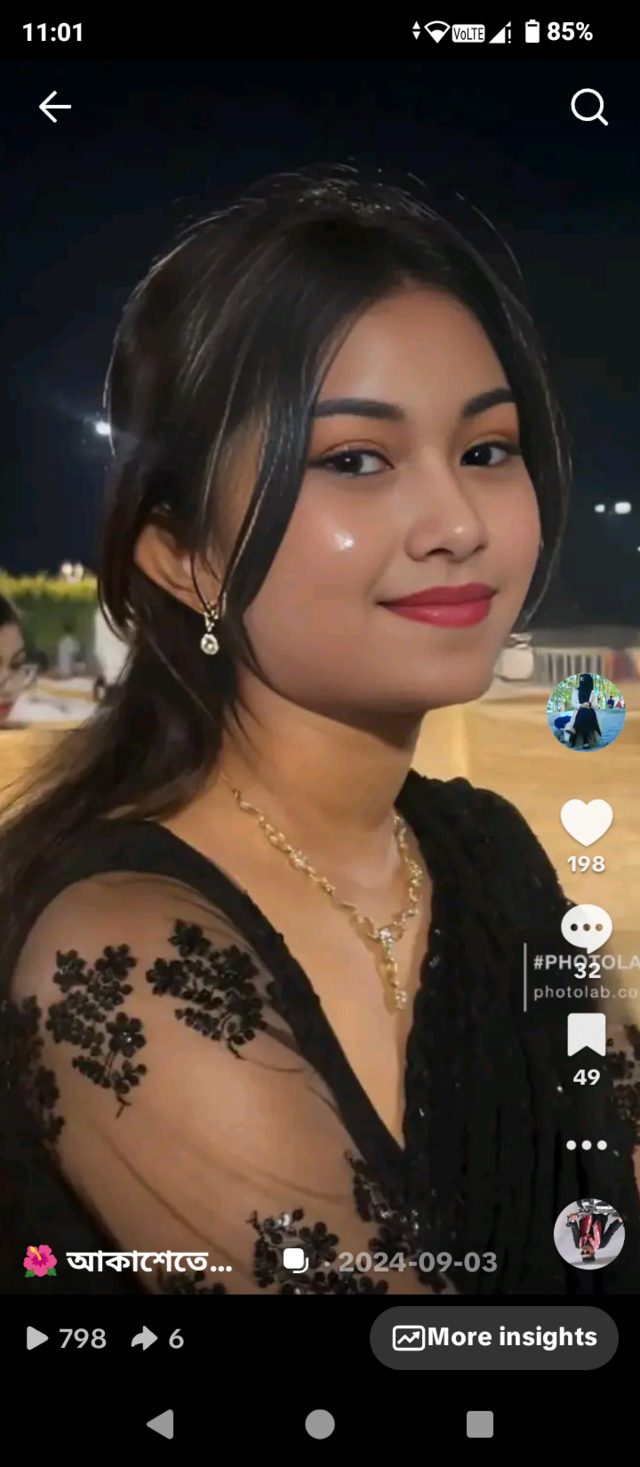Open the three-dot more options menu

pyautogui.click(x=586, y=1145)
